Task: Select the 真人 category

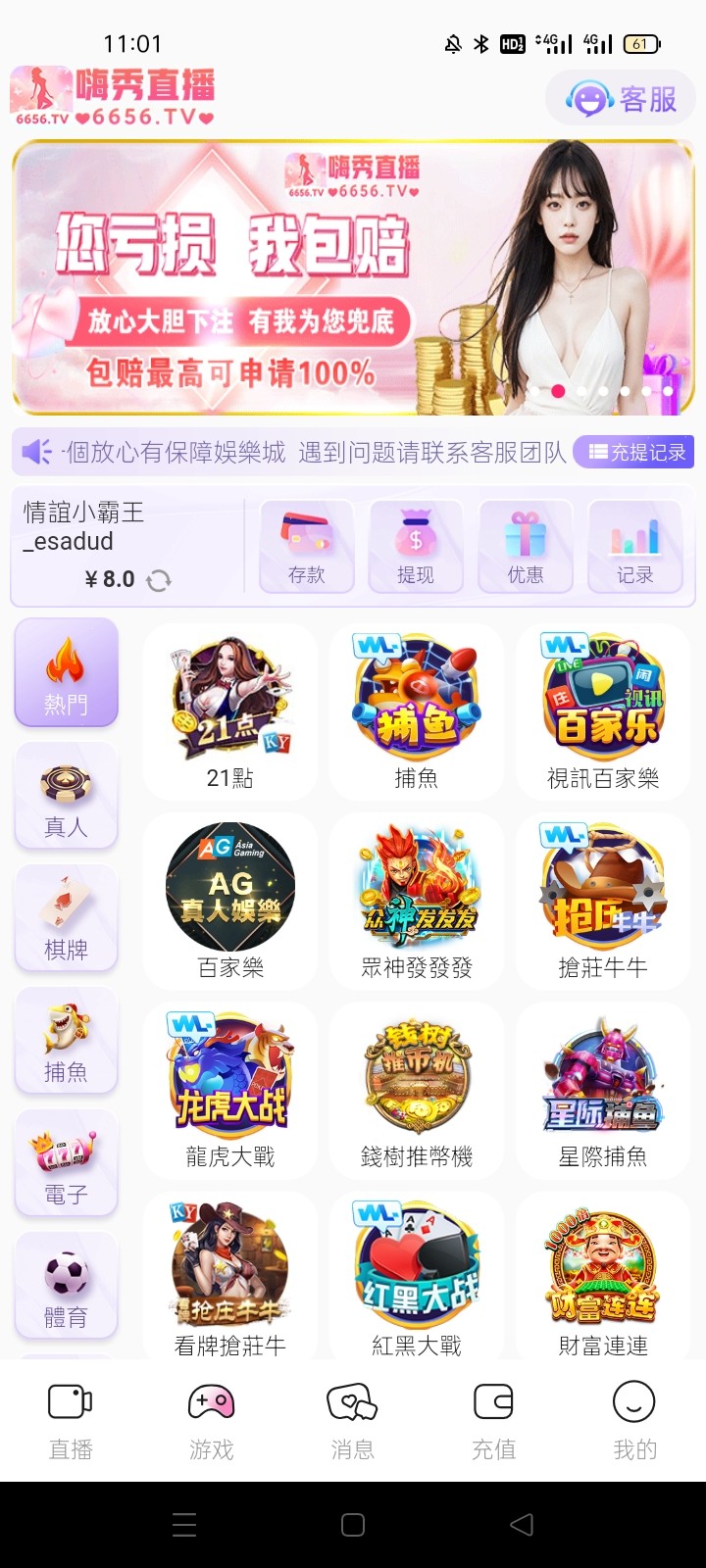Action: [66, 795]
